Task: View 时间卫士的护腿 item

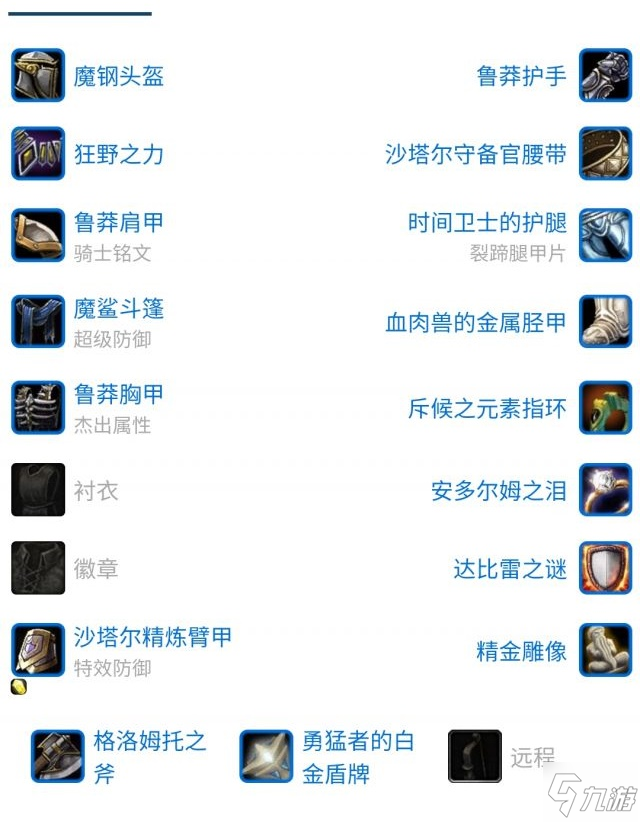Action: click(486, 222)
